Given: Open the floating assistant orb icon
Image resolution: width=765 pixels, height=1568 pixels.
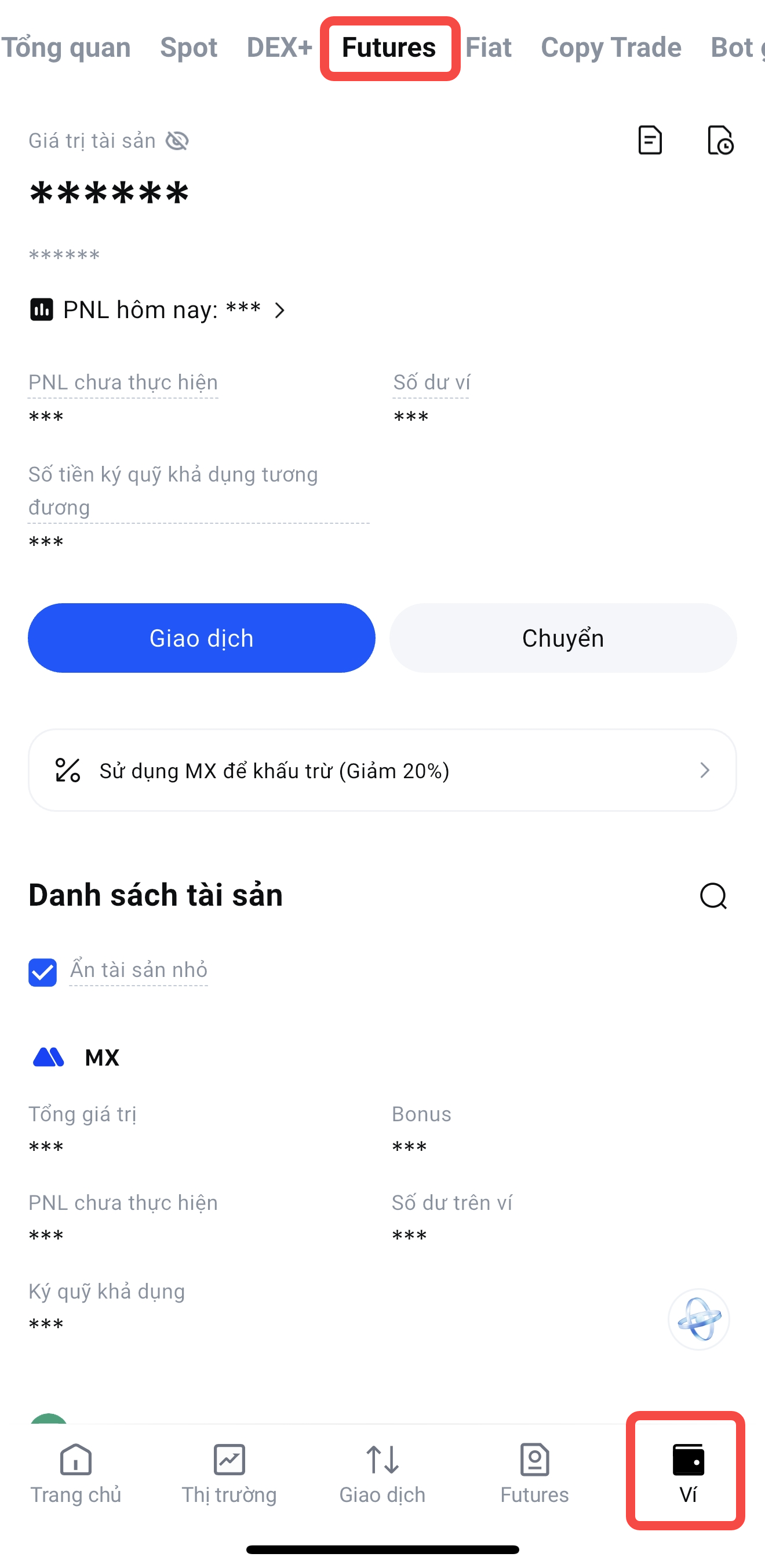Looking at the screenshot, I should (698, 1319).
